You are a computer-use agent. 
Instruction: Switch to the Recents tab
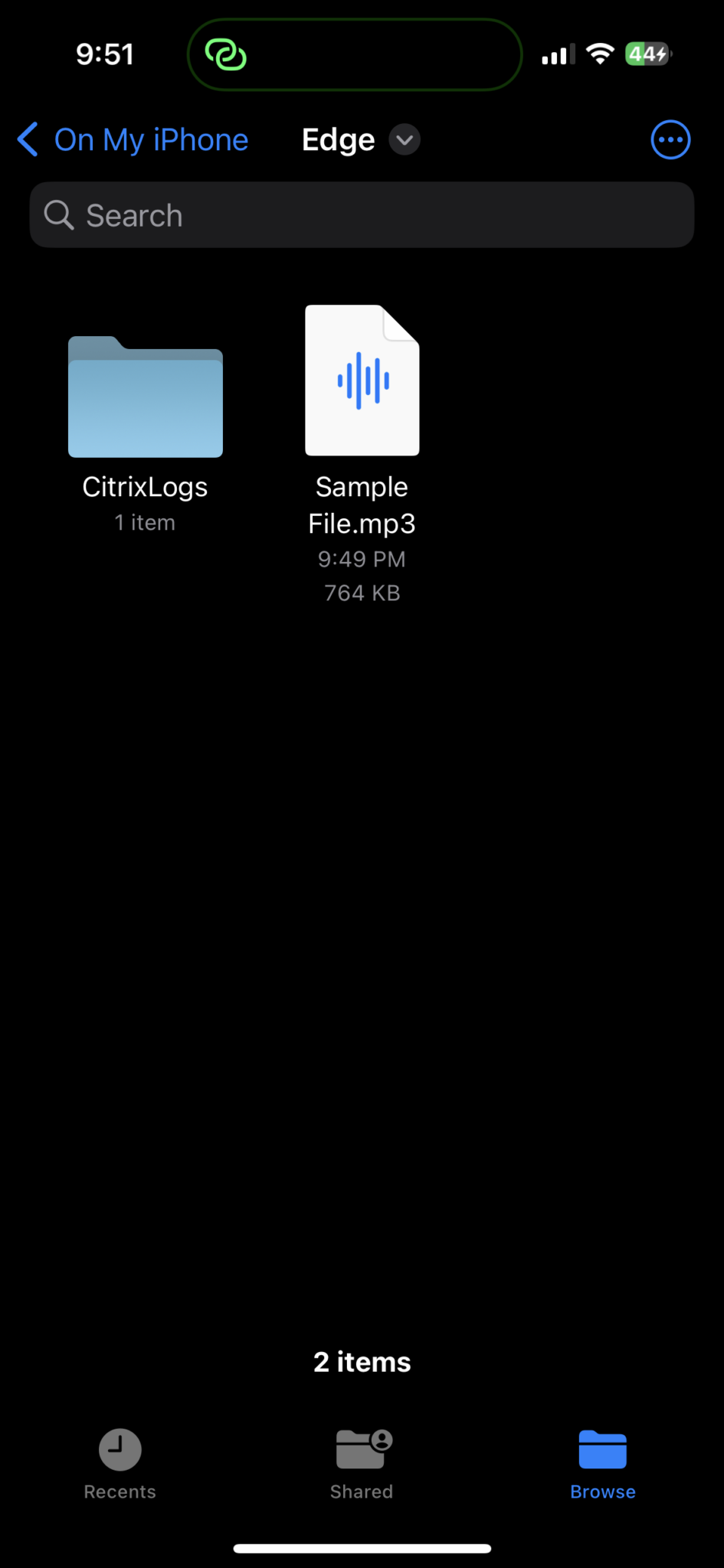(x=120, y=1464)
